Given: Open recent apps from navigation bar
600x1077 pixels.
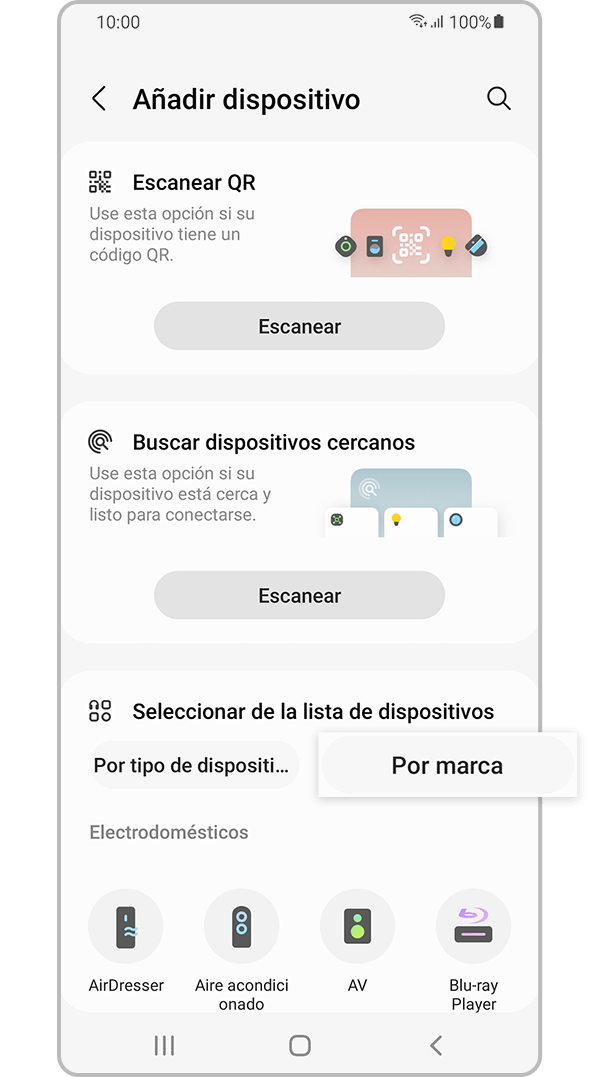Looking at the screenshot, I should 164,1045.
